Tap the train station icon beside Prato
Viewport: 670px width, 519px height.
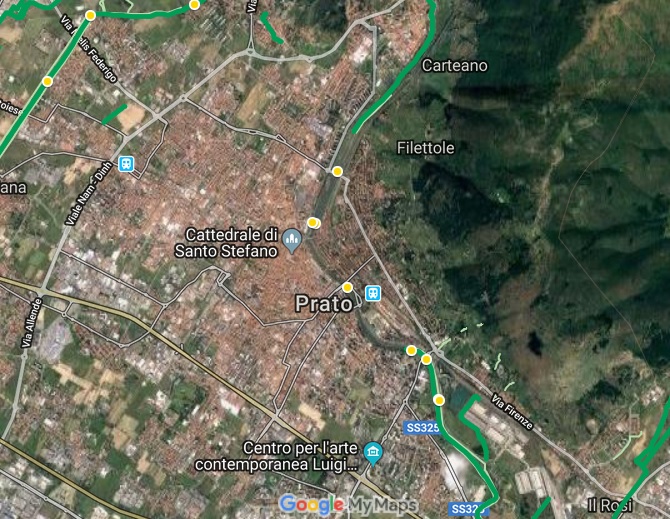(372, 294)
